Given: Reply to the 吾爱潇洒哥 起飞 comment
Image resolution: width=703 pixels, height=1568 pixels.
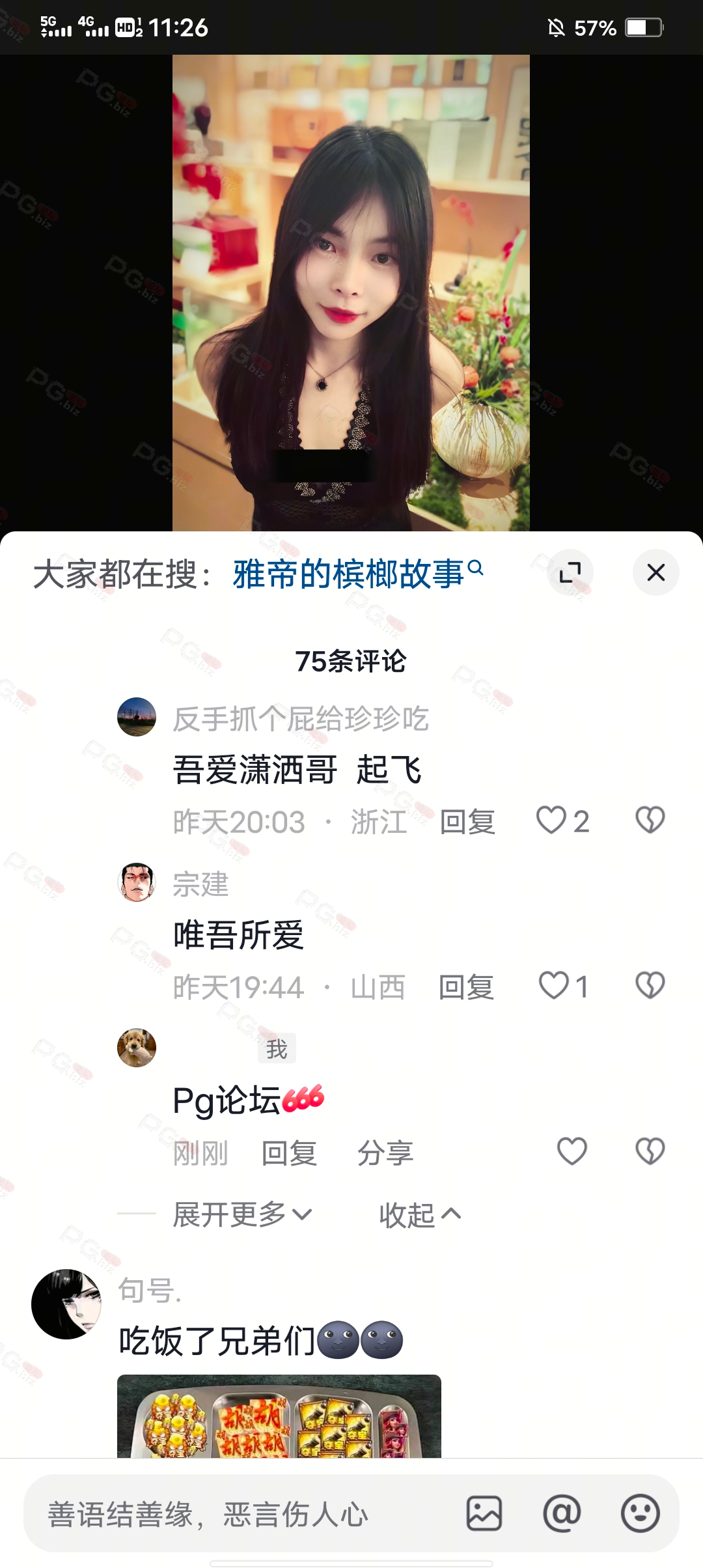Looking at the screenshot, I should pyautogui.click(x=467, y=822).
